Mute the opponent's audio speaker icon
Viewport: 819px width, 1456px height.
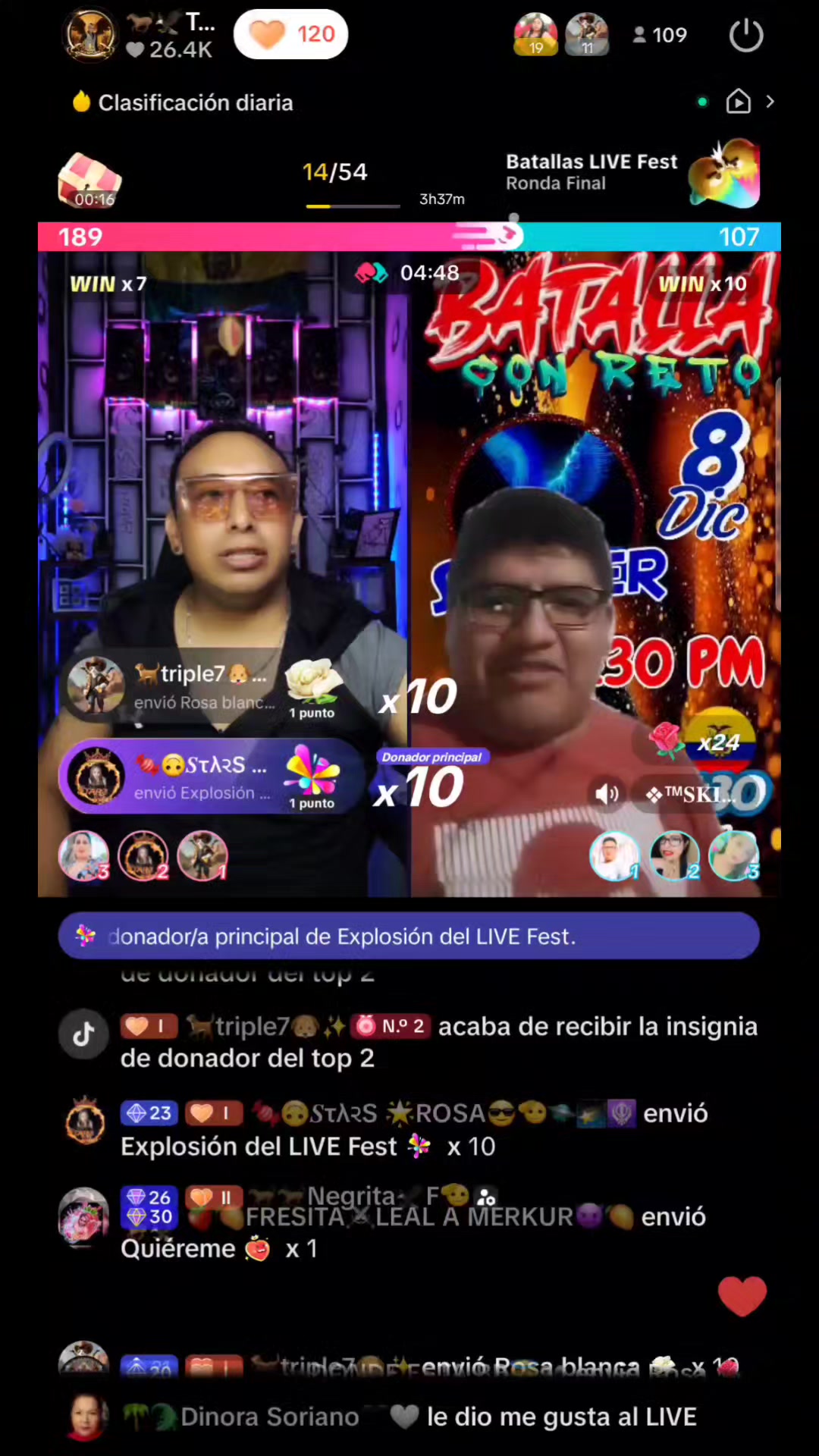[x=607, y=794]
